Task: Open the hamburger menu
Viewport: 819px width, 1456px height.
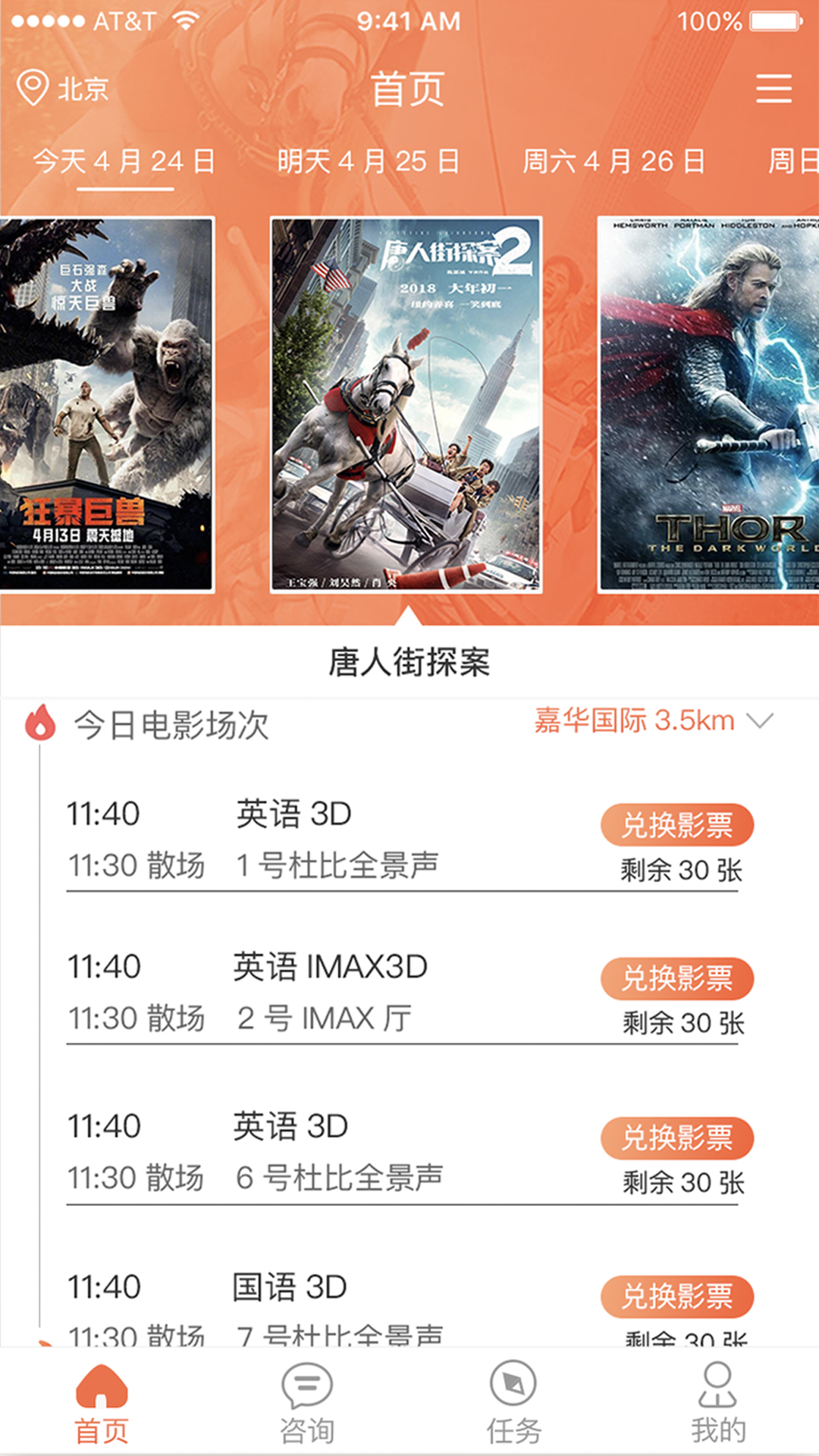Action: (773, 89)
